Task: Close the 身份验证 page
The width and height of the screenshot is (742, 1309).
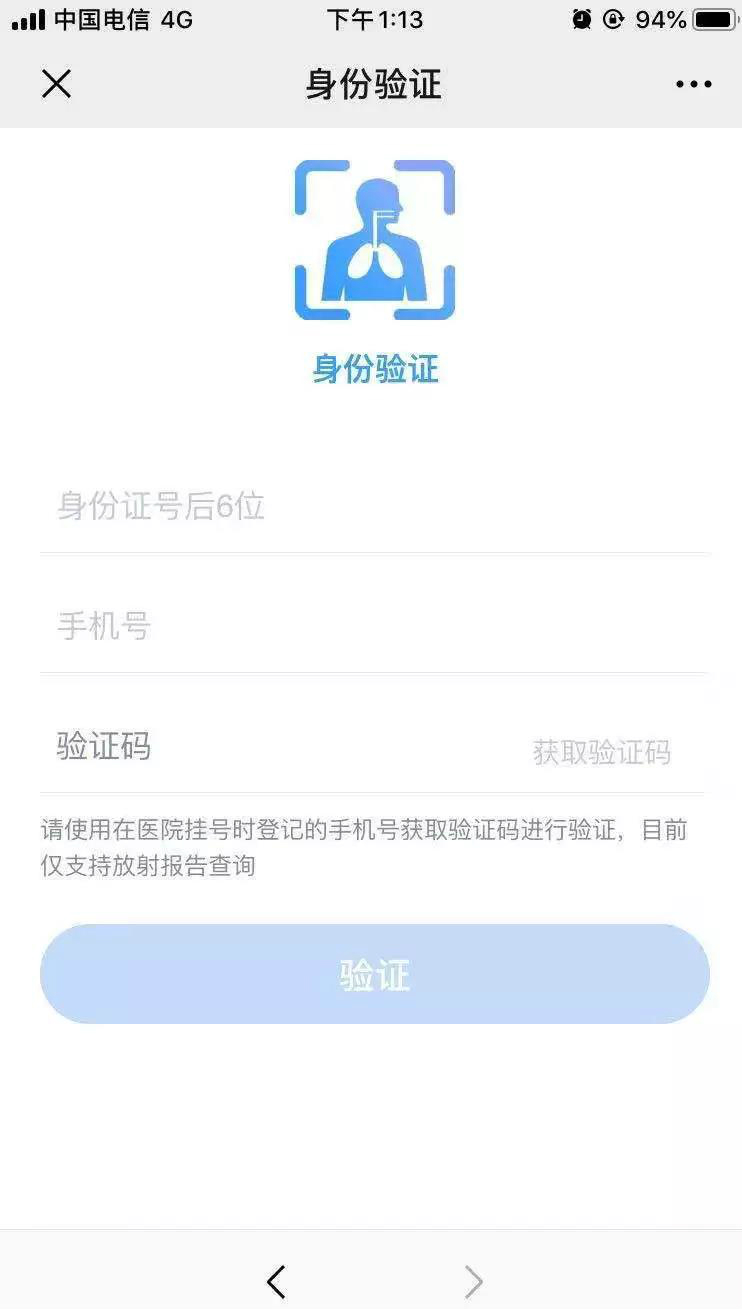Action: pyautogui.click(x=57, y=84)
